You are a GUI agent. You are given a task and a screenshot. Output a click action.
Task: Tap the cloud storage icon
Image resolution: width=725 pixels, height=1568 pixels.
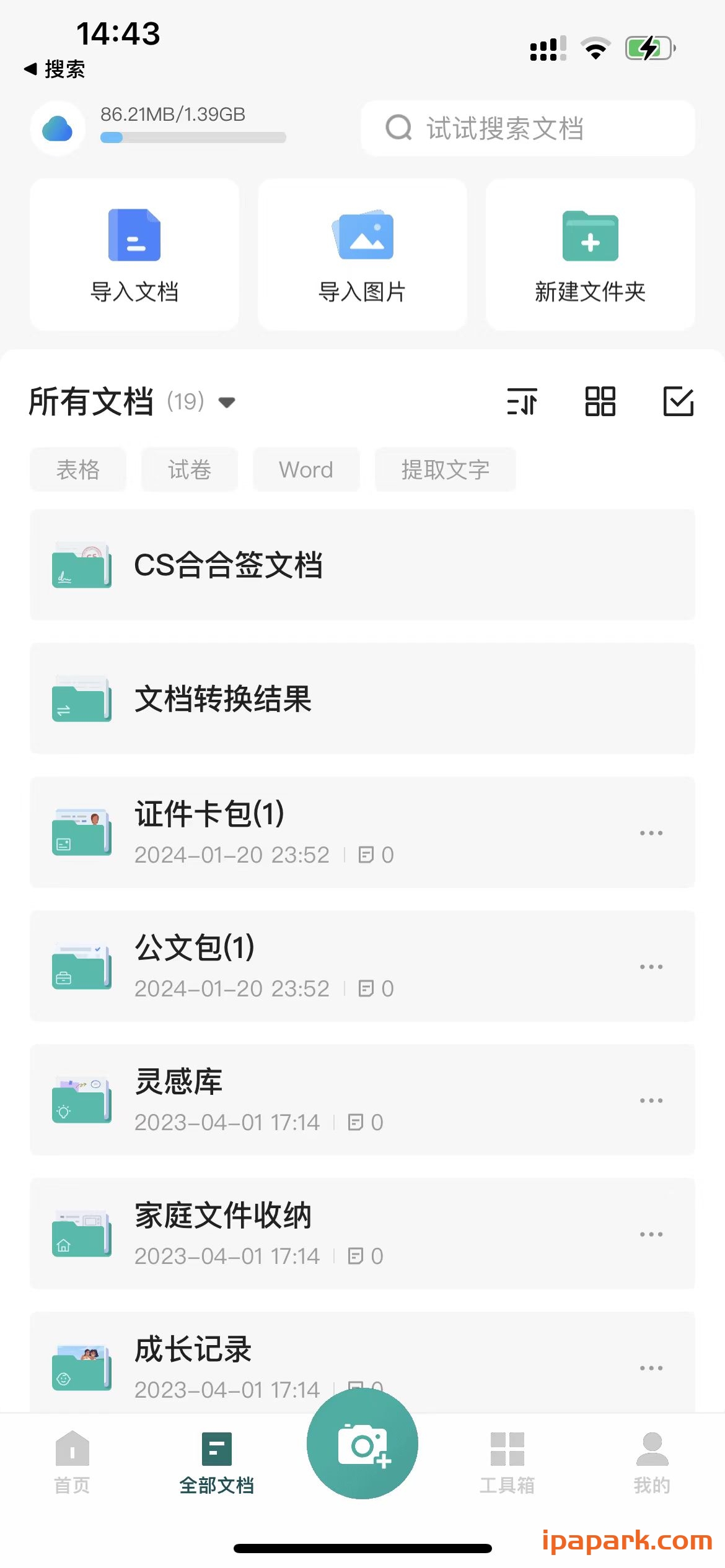57,128
